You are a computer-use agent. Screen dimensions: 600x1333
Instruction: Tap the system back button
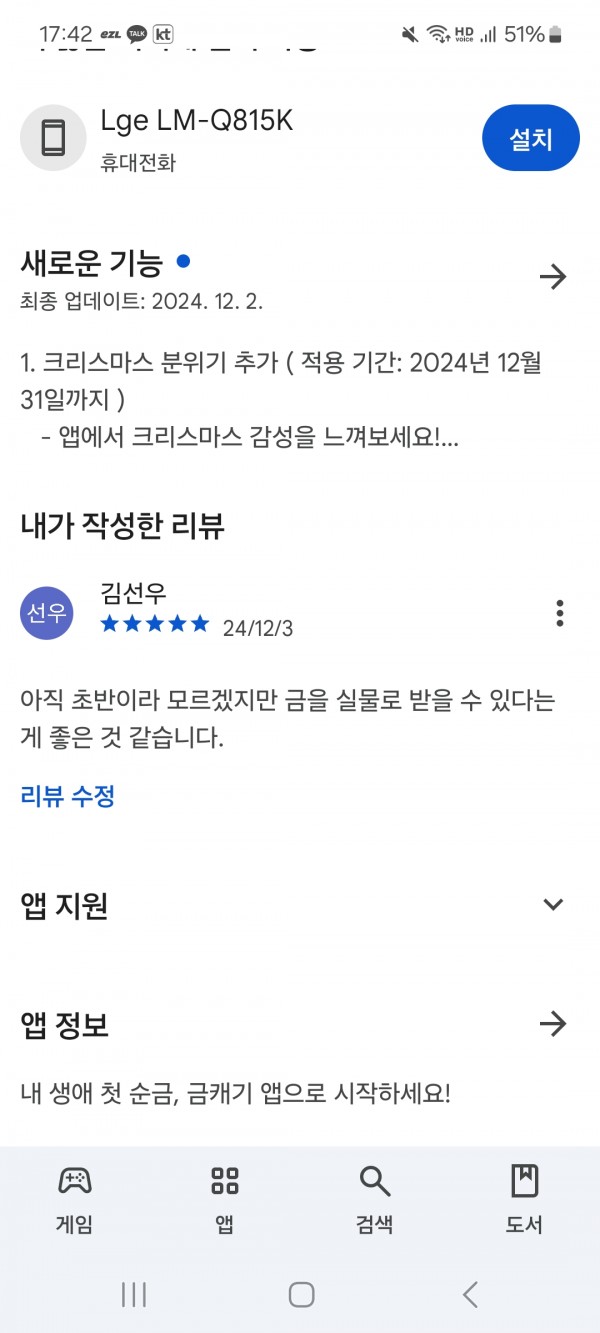pyautogui.click(x=470, y=1294)
